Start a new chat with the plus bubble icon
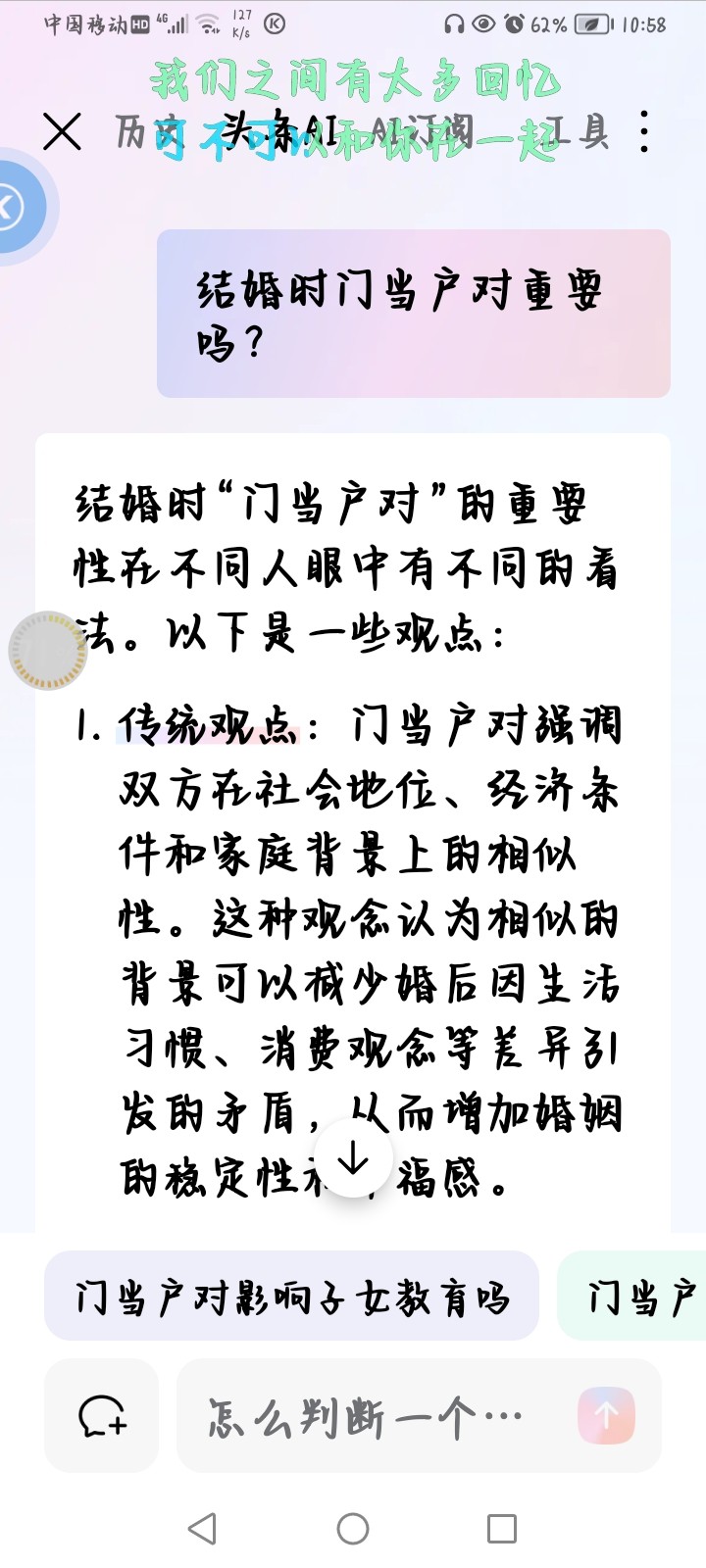 click(x=102, y=1415)
